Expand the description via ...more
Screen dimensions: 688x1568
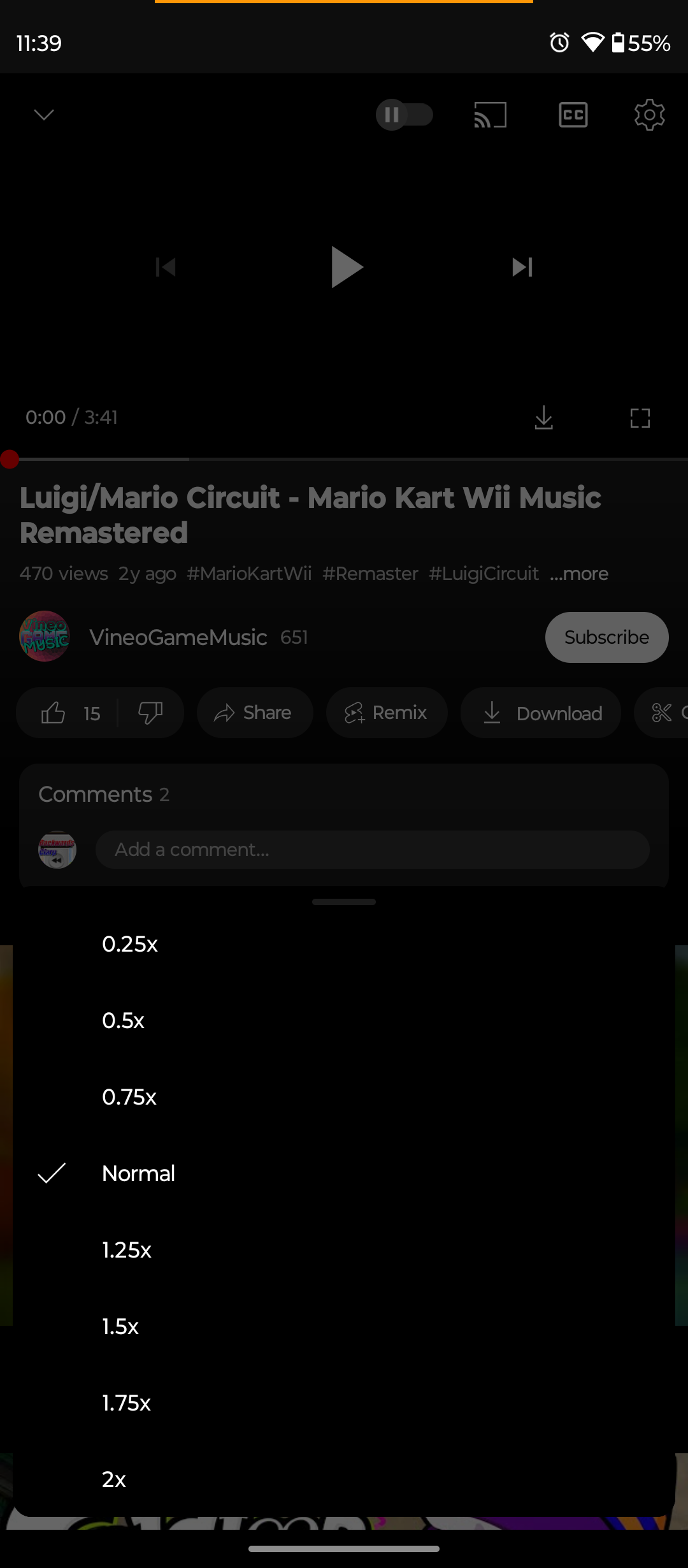coord(578,573)
